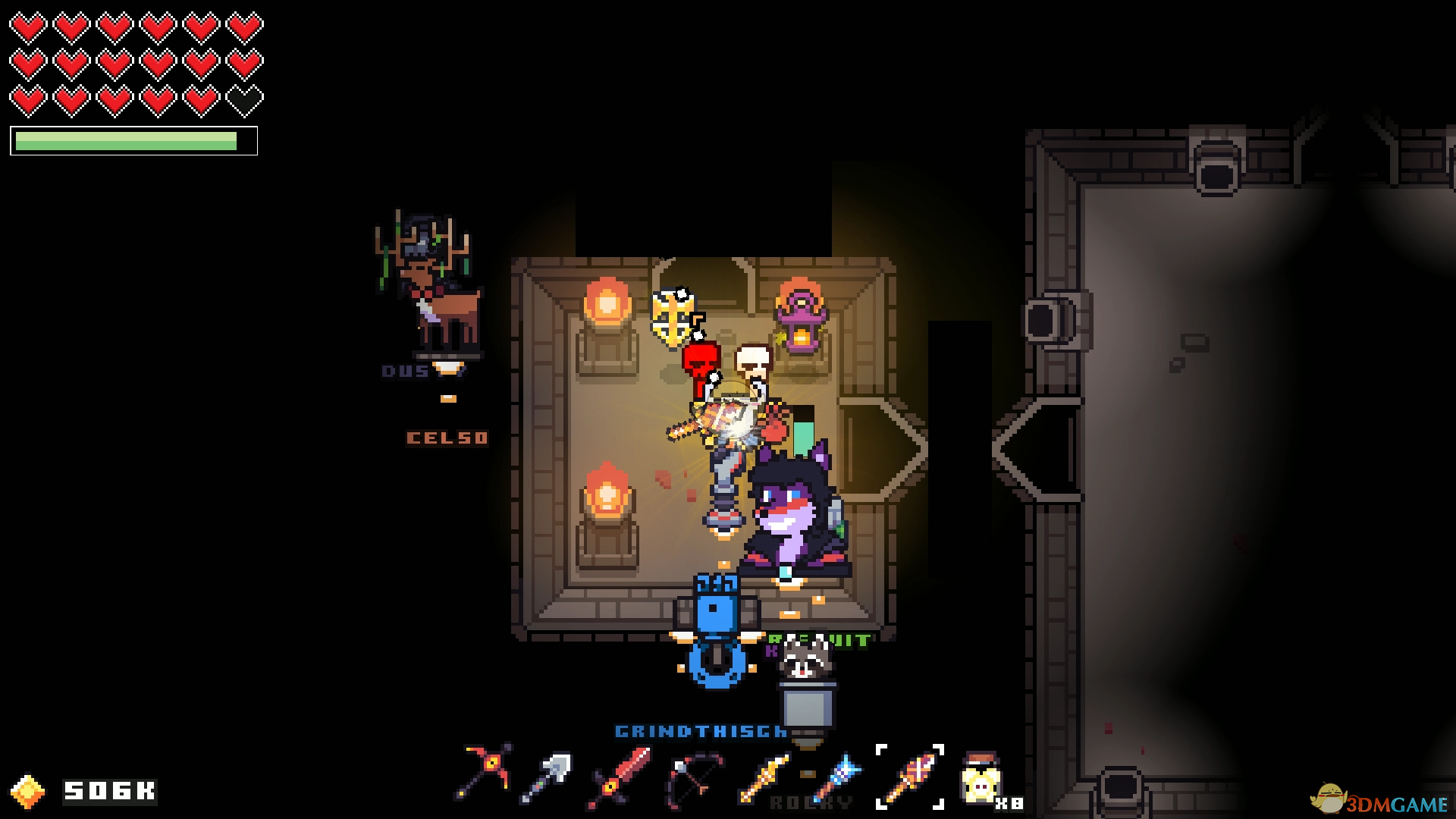The height and width of the screenshot is (819, 1456).
Task: Tap the currently selected striped rod
Action: click(x=909, y=778)
